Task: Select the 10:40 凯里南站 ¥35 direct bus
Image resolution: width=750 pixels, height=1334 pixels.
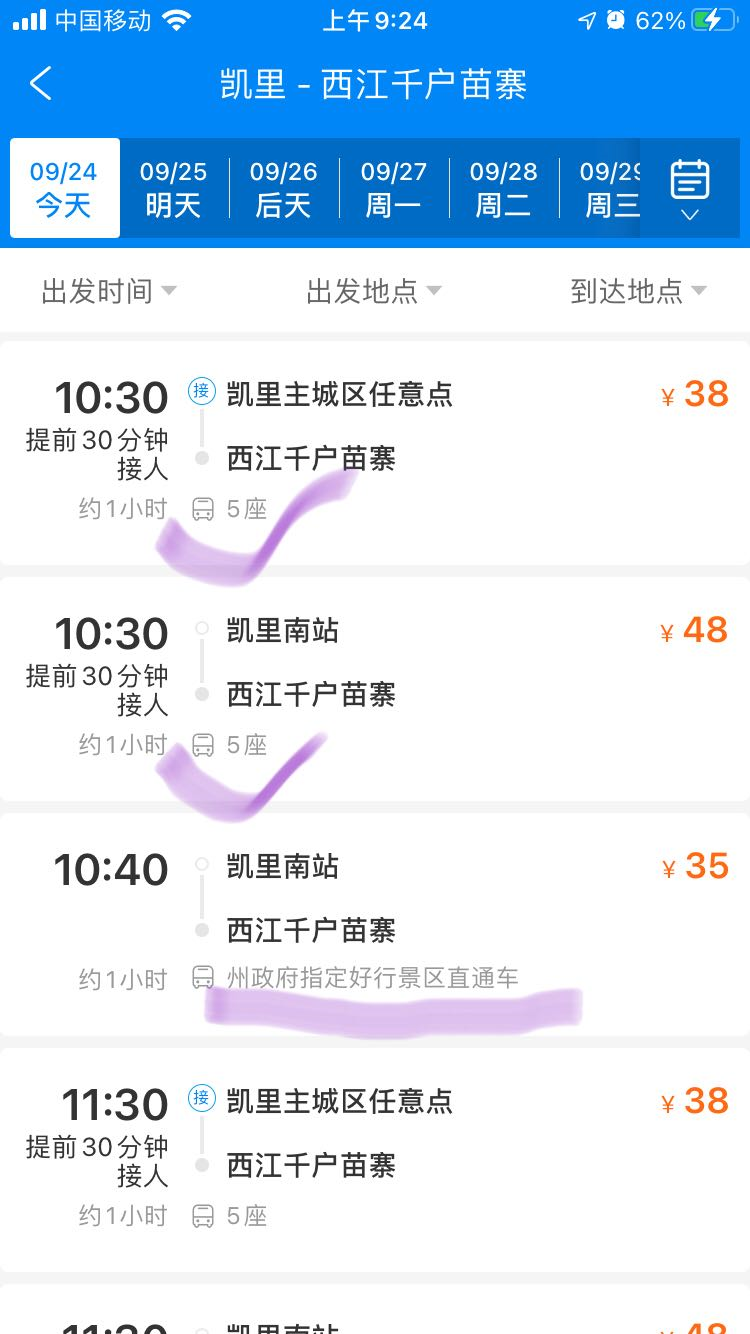Action: [x=375, y=924]
